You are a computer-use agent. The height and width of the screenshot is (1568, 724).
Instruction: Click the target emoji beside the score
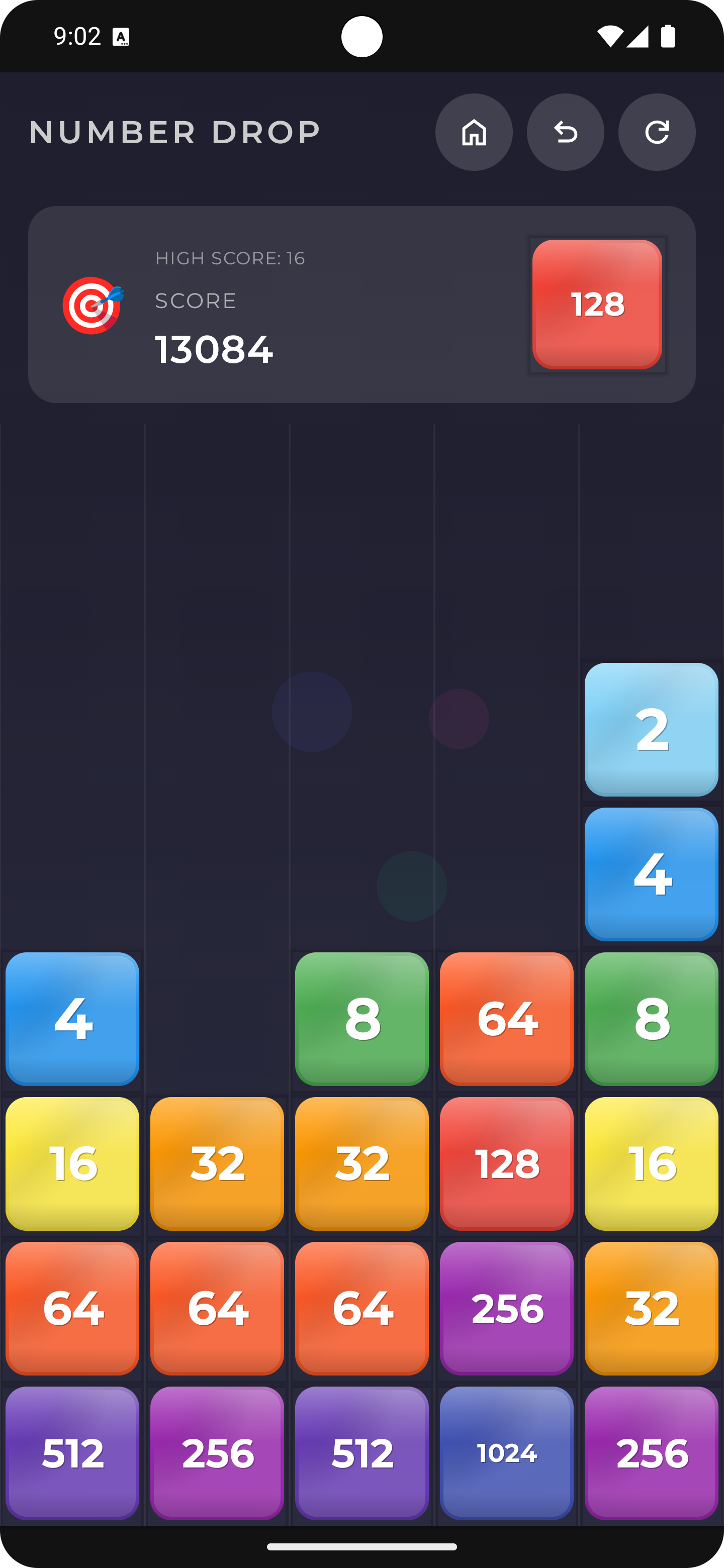(x=93, y=305)
